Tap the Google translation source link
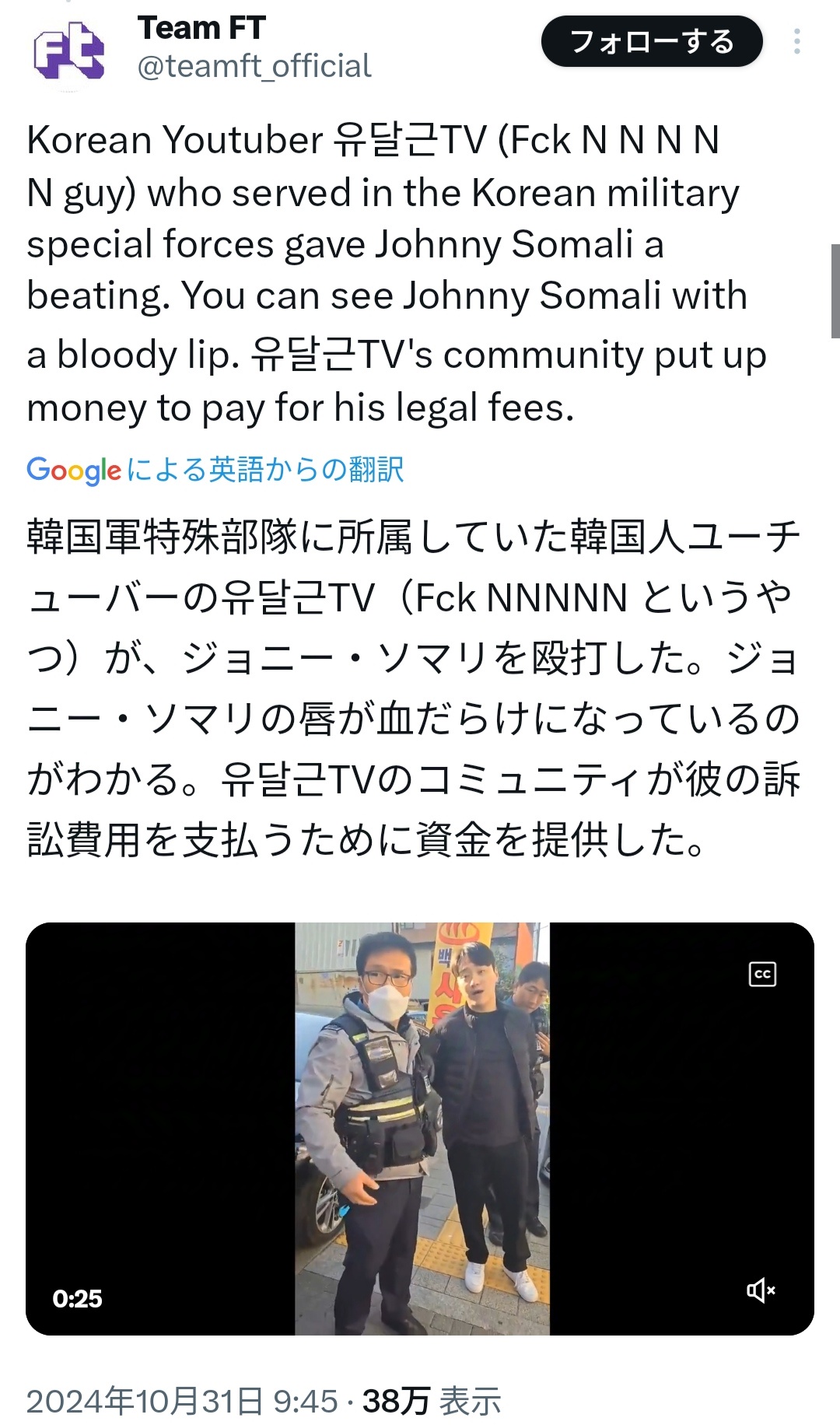This screenshot has height=1425, width=840. point(215,470)
